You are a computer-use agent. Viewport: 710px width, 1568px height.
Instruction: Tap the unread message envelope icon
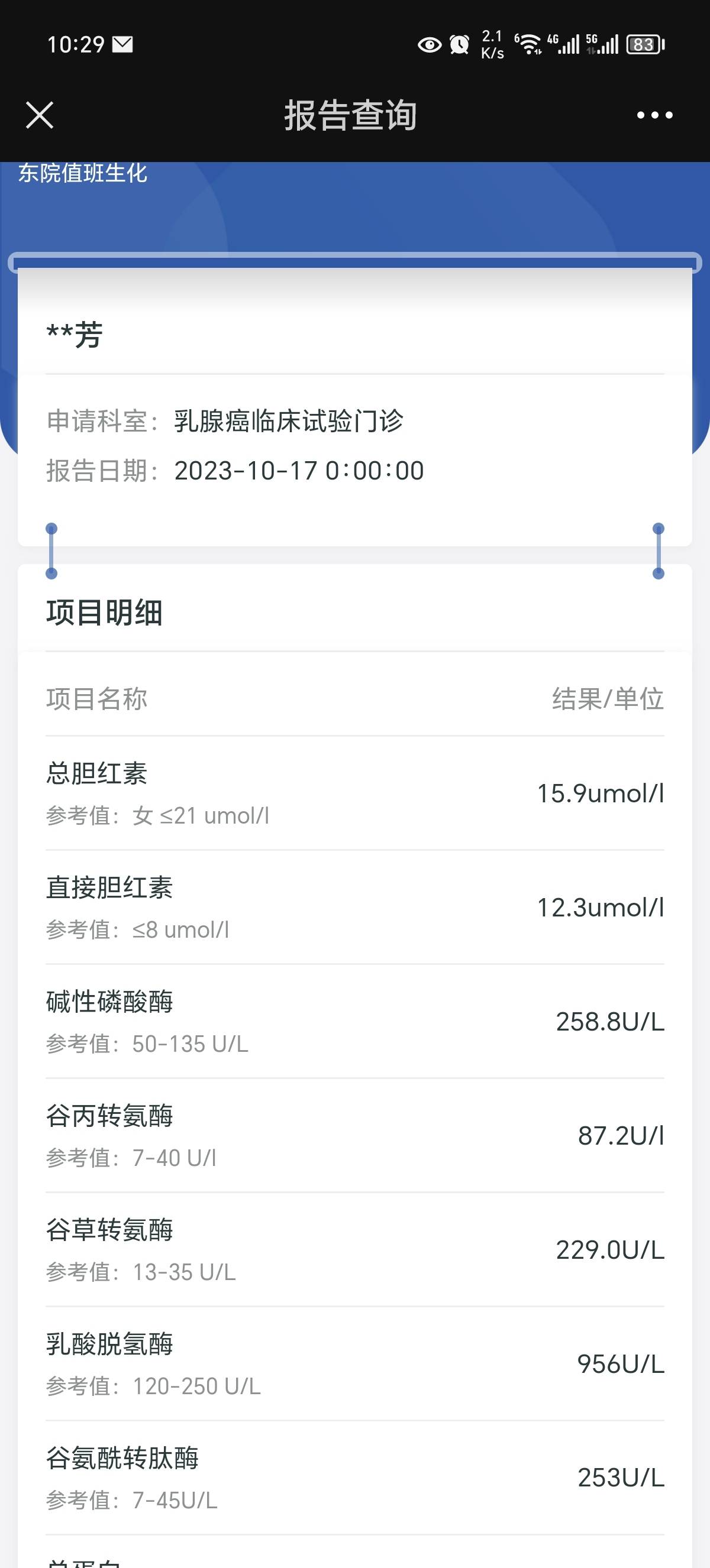tap(122, 44)
